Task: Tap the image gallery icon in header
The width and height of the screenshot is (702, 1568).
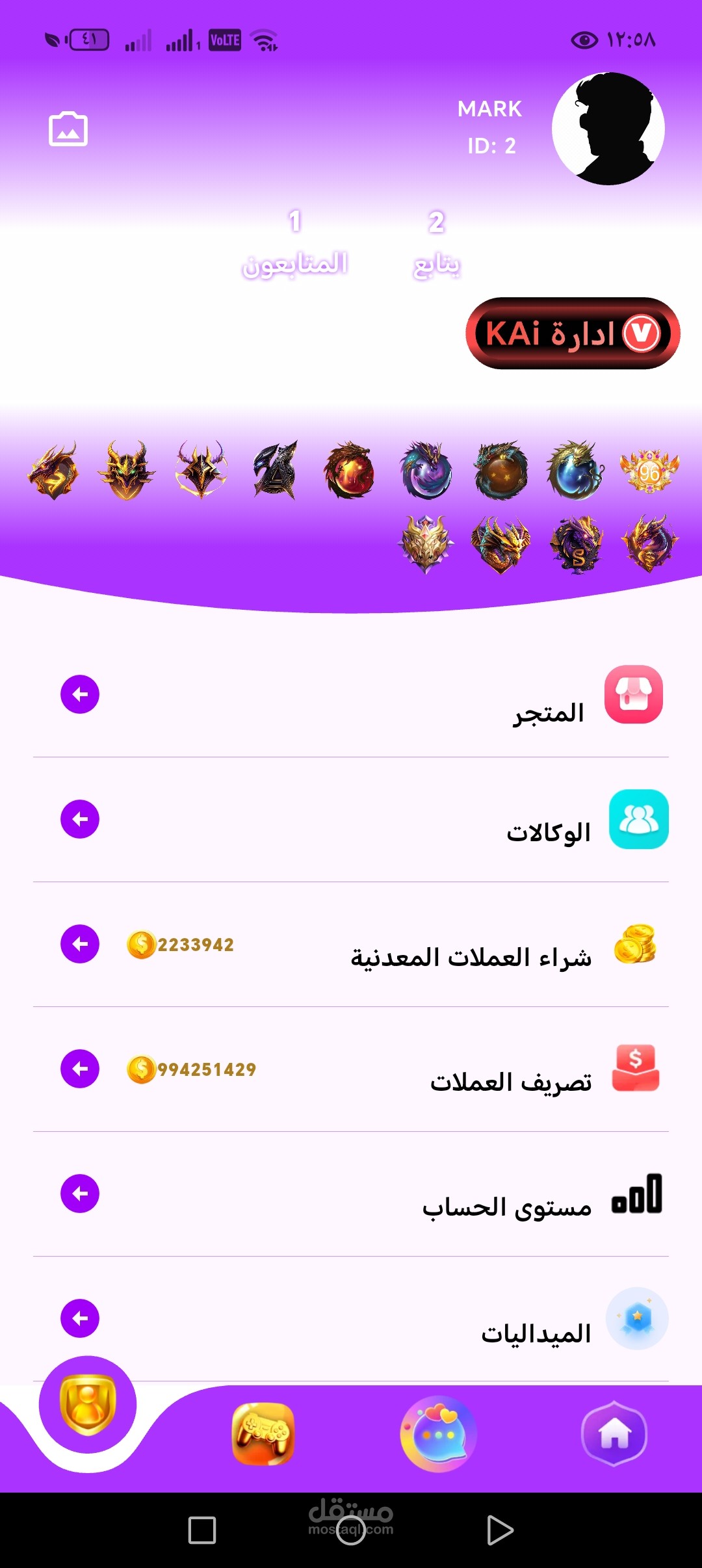Action: click(68, 129)
